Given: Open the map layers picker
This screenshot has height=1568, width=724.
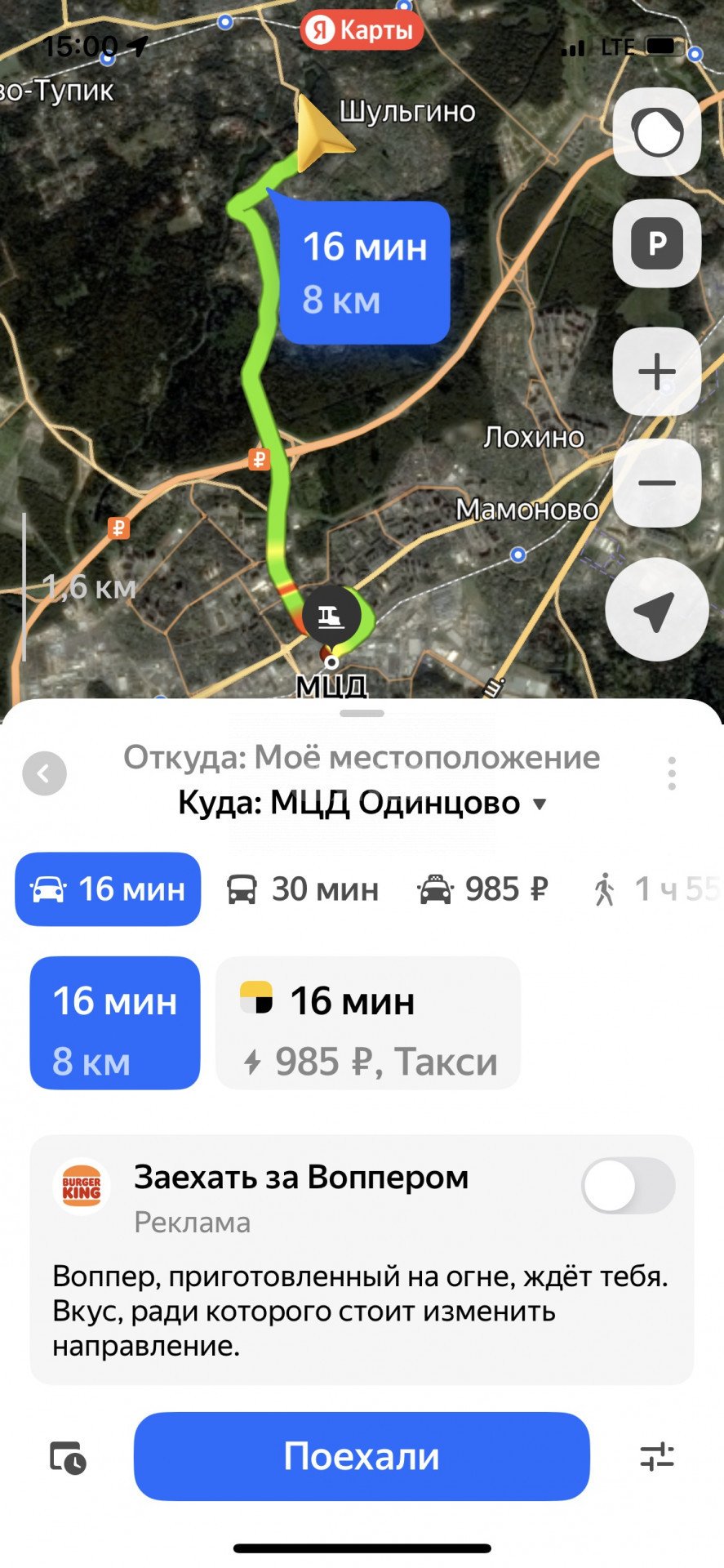Looking at the screenshot, I should click(x=656, y=133).
